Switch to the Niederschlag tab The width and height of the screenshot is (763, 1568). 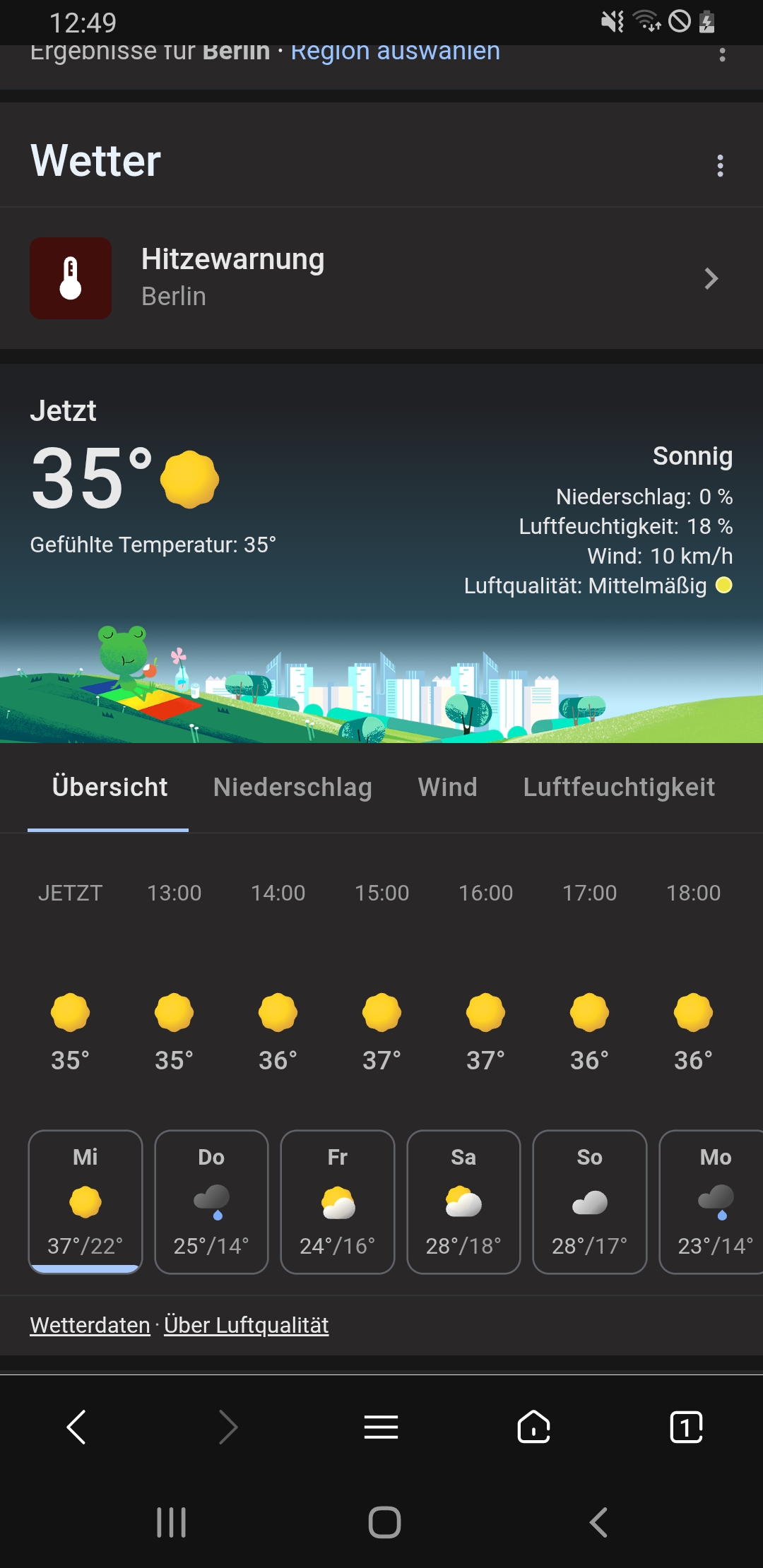click(x=292, y=787)
